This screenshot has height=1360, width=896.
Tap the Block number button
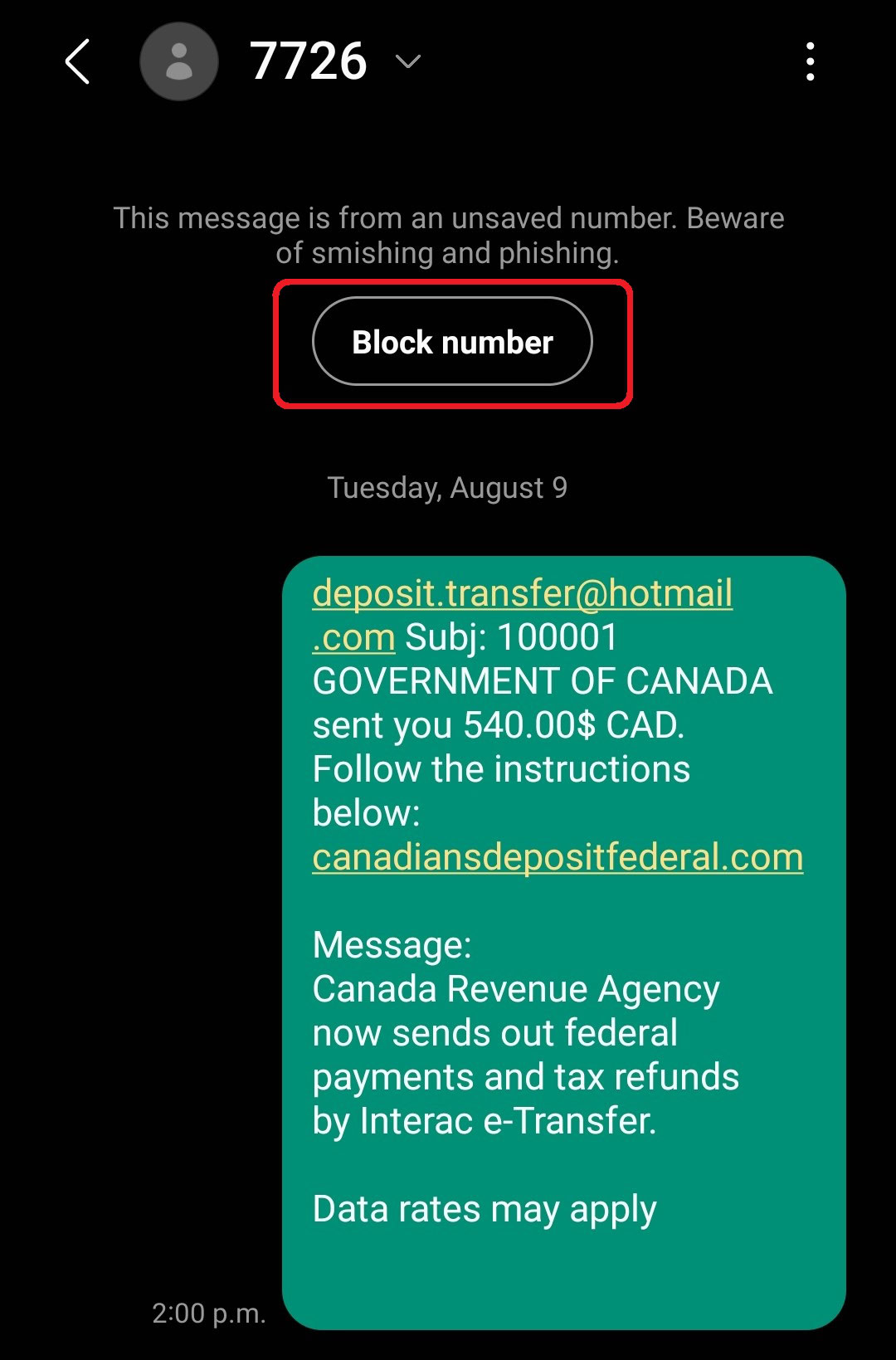coord(452,341)
